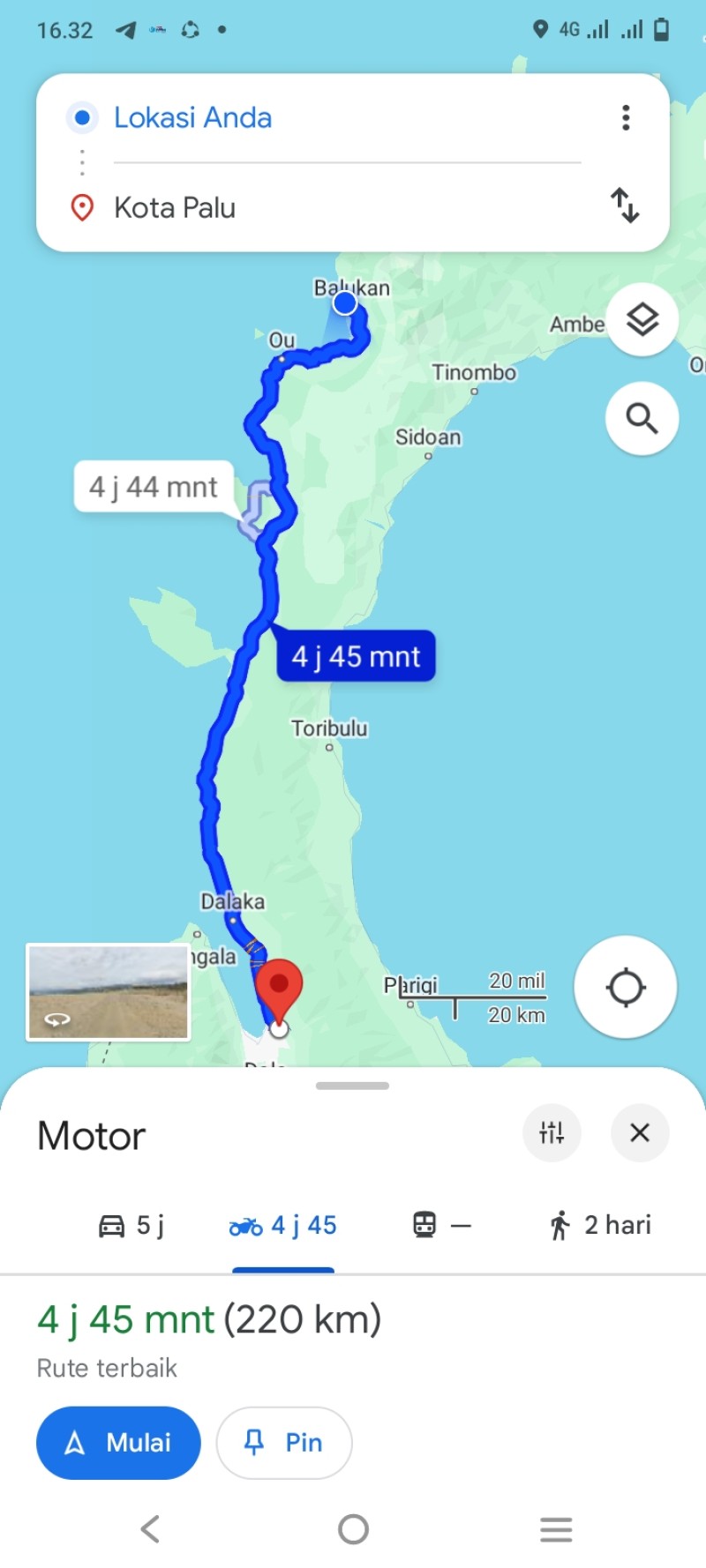Open route options filter
This screenshot has height=1568, width=706.
click(552, 1132)
